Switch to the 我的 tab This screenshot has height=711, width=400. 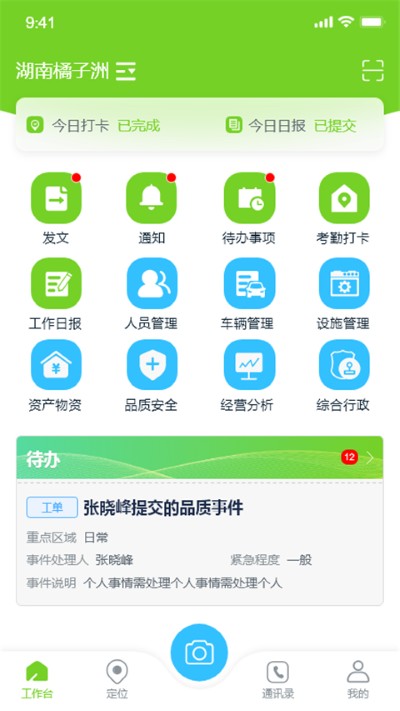point(358,679)
